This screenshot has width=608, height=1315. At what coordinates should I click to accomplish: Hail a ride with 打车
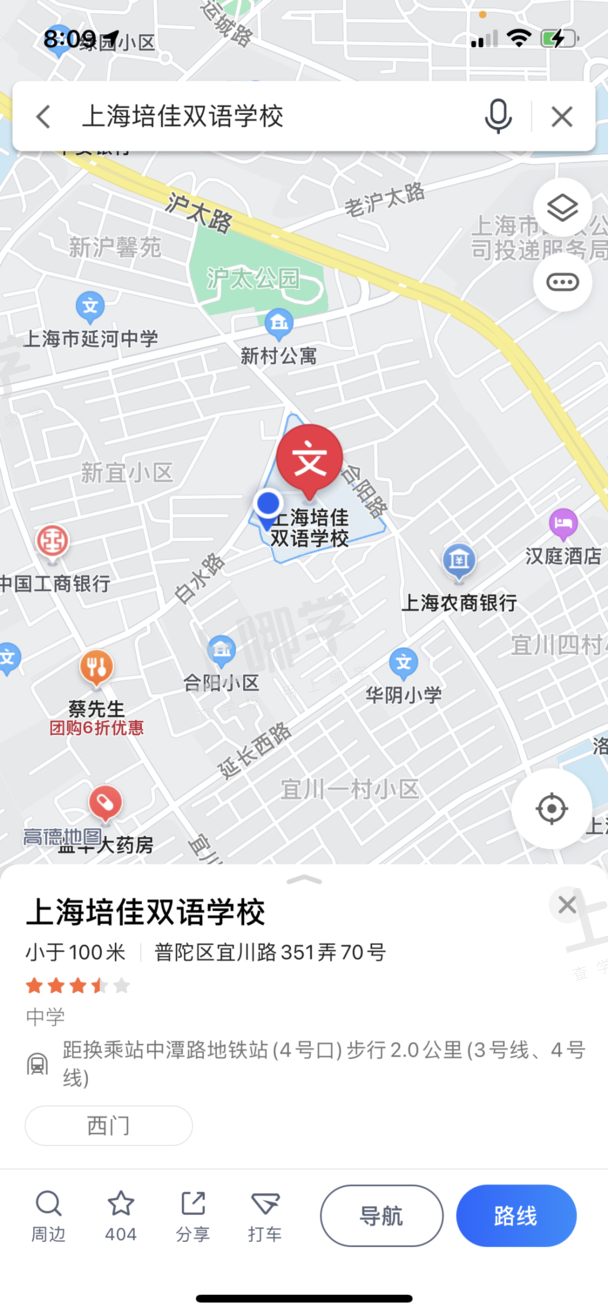pyautogui.click(x=265, y=1216)
